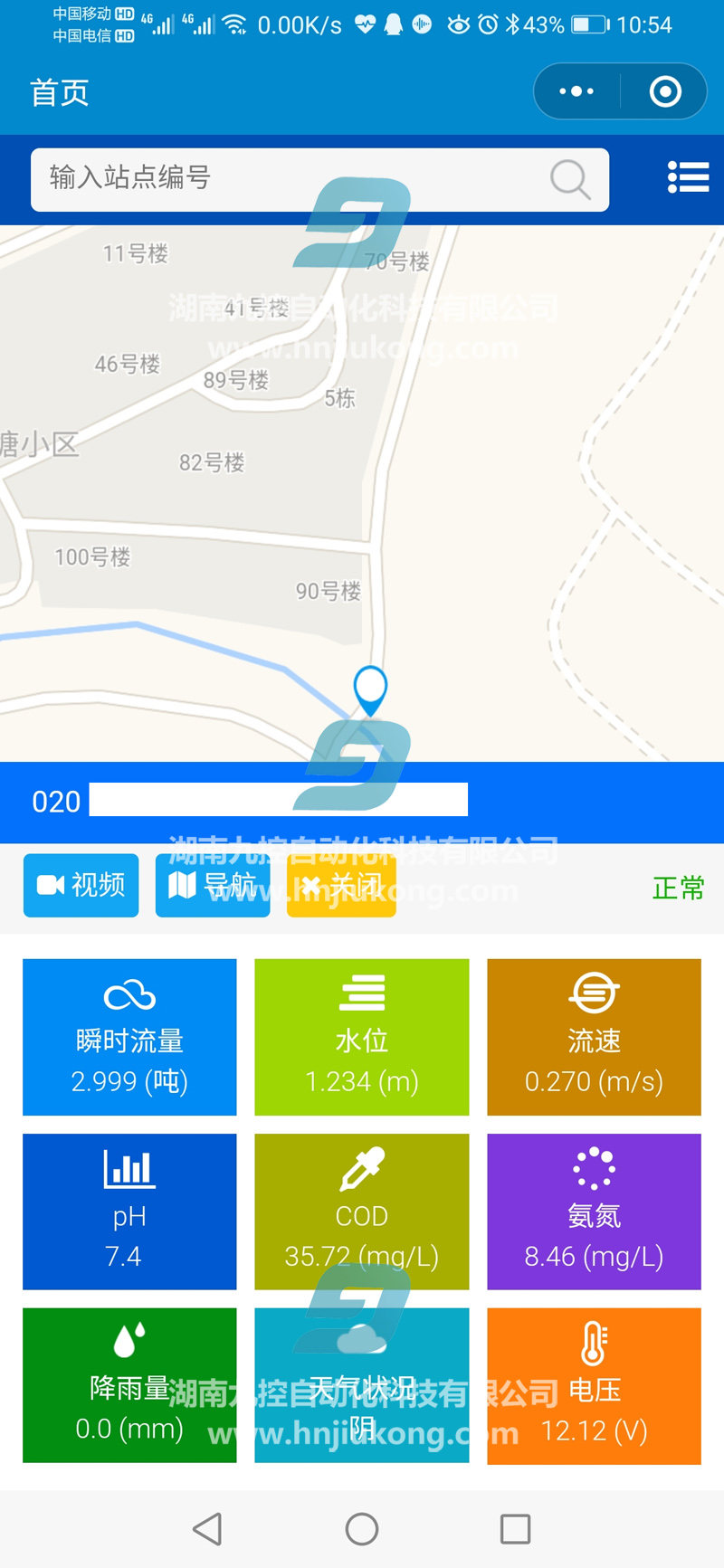This screenshot has width=724, height=1568.
Task: Select the blue map location marker
Action: (x=370, y=691)
